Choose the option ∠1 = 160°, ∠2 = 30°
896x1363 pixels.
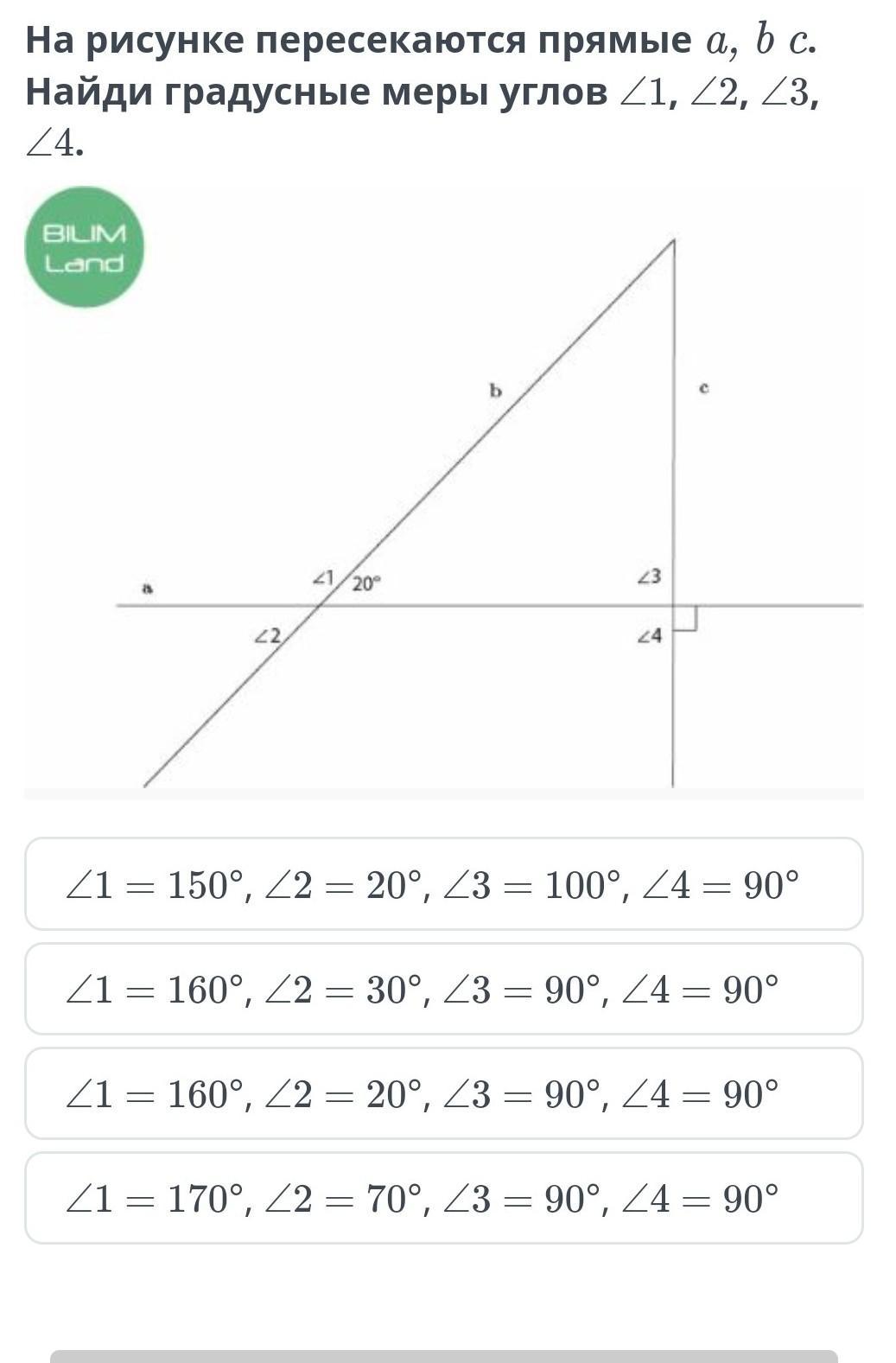[443, 989]
